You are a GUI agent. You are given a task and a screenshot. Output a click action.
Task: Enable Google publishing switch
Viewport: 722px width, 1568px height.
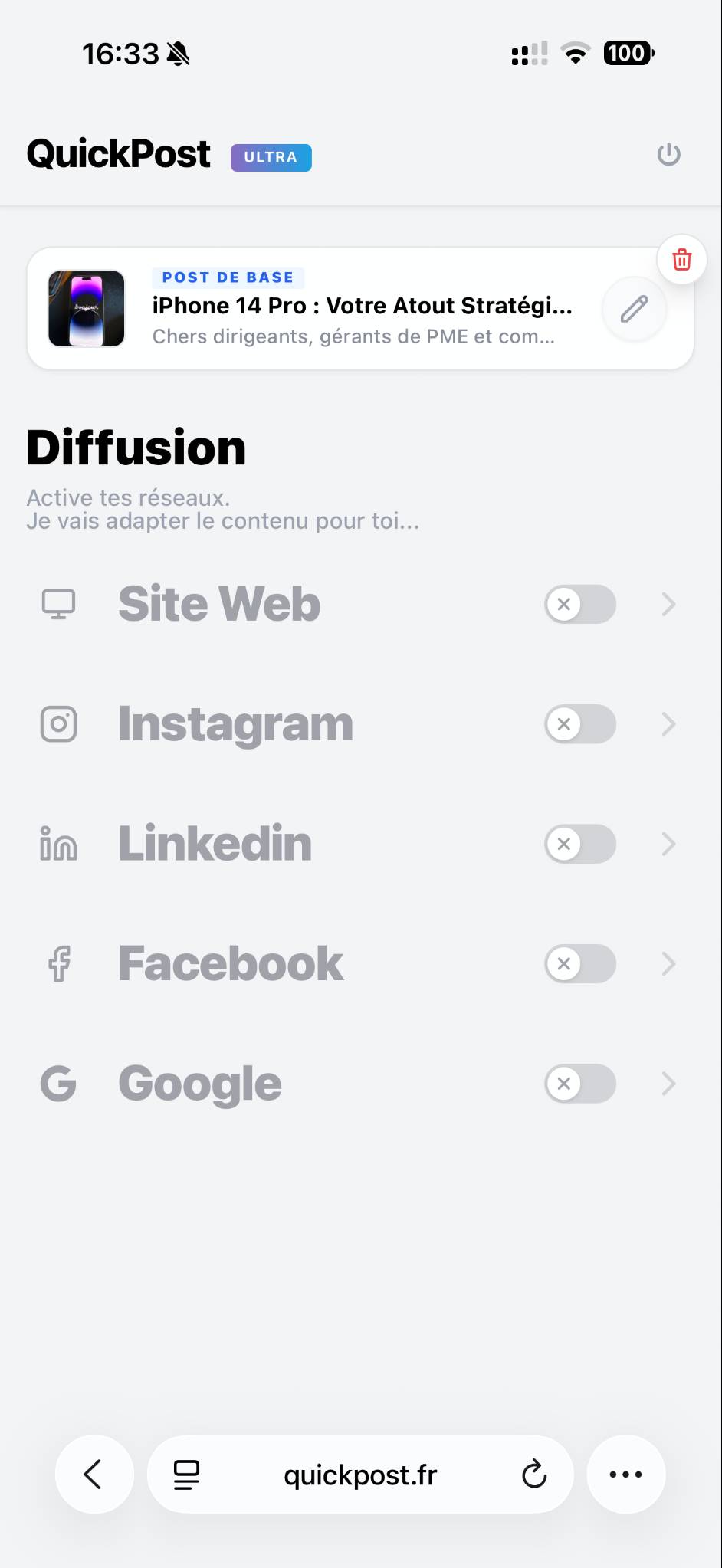coord(580,1084)
